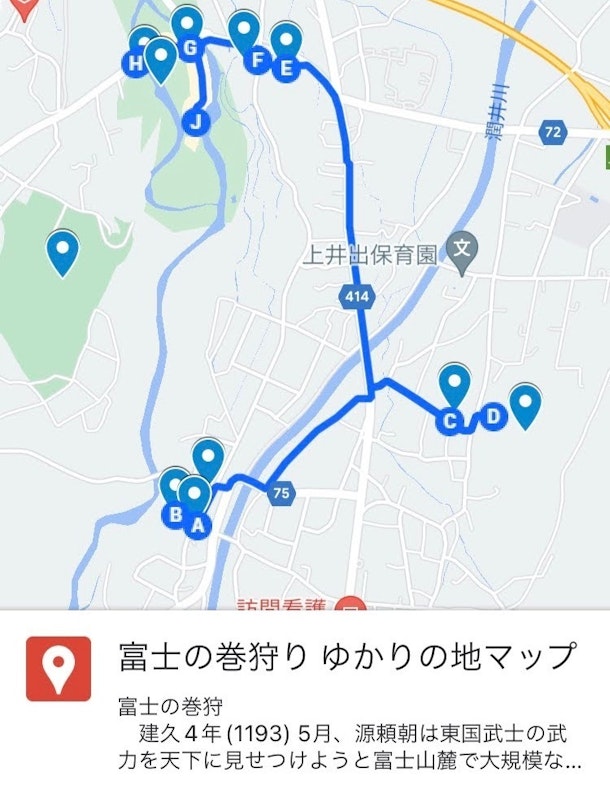Open the 上井出保育園 school place icon
610x791 pixels.
[x=462, y=244]
